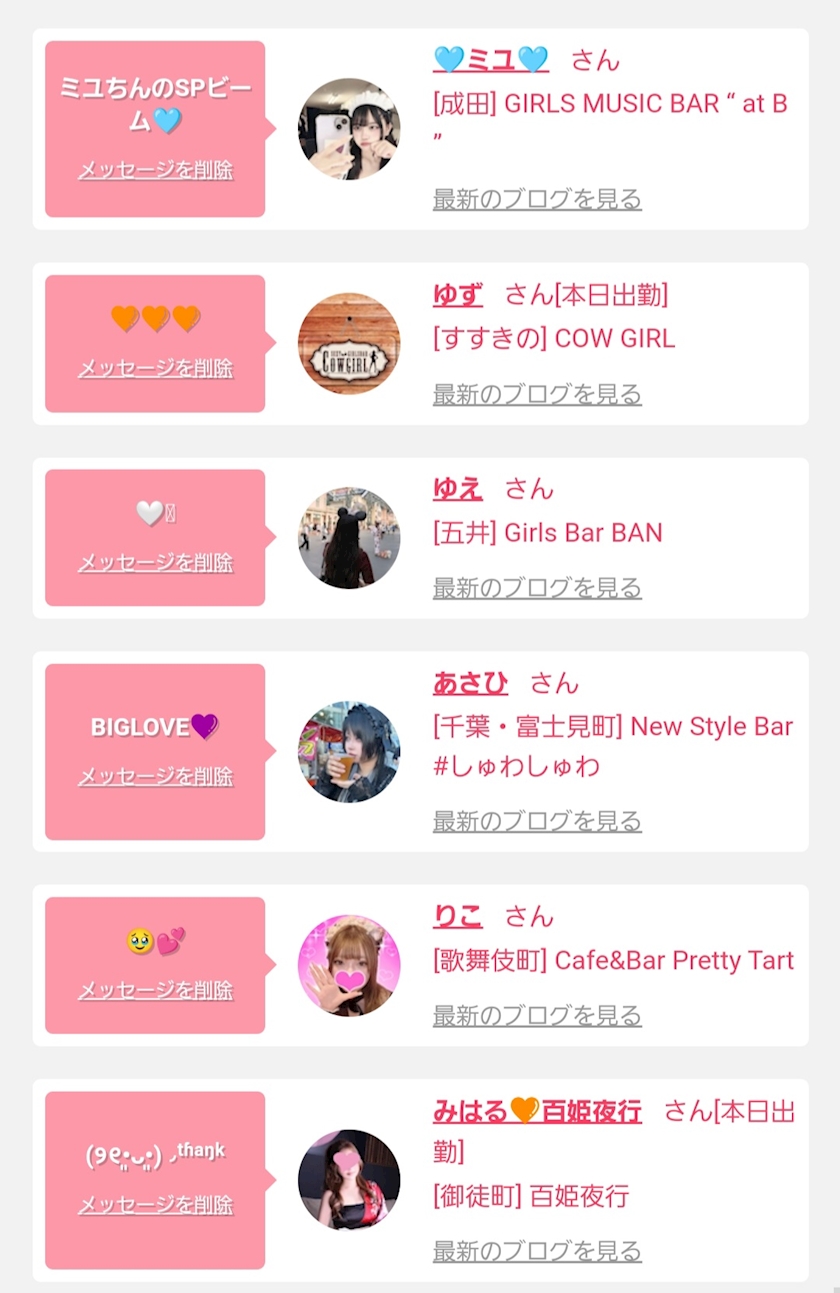Image resolution: width=840 pixels, height=1293 pixels.
Task: Tap りこ's pink profile picture
Action: [x=349, y=965]
